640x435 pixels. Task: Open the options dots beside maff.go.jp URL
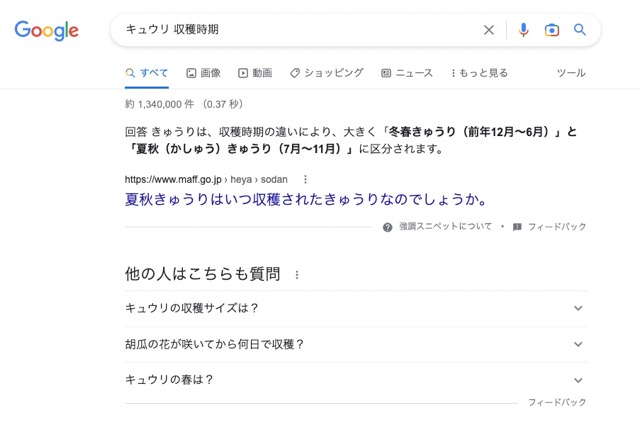[x=306, y=179]
